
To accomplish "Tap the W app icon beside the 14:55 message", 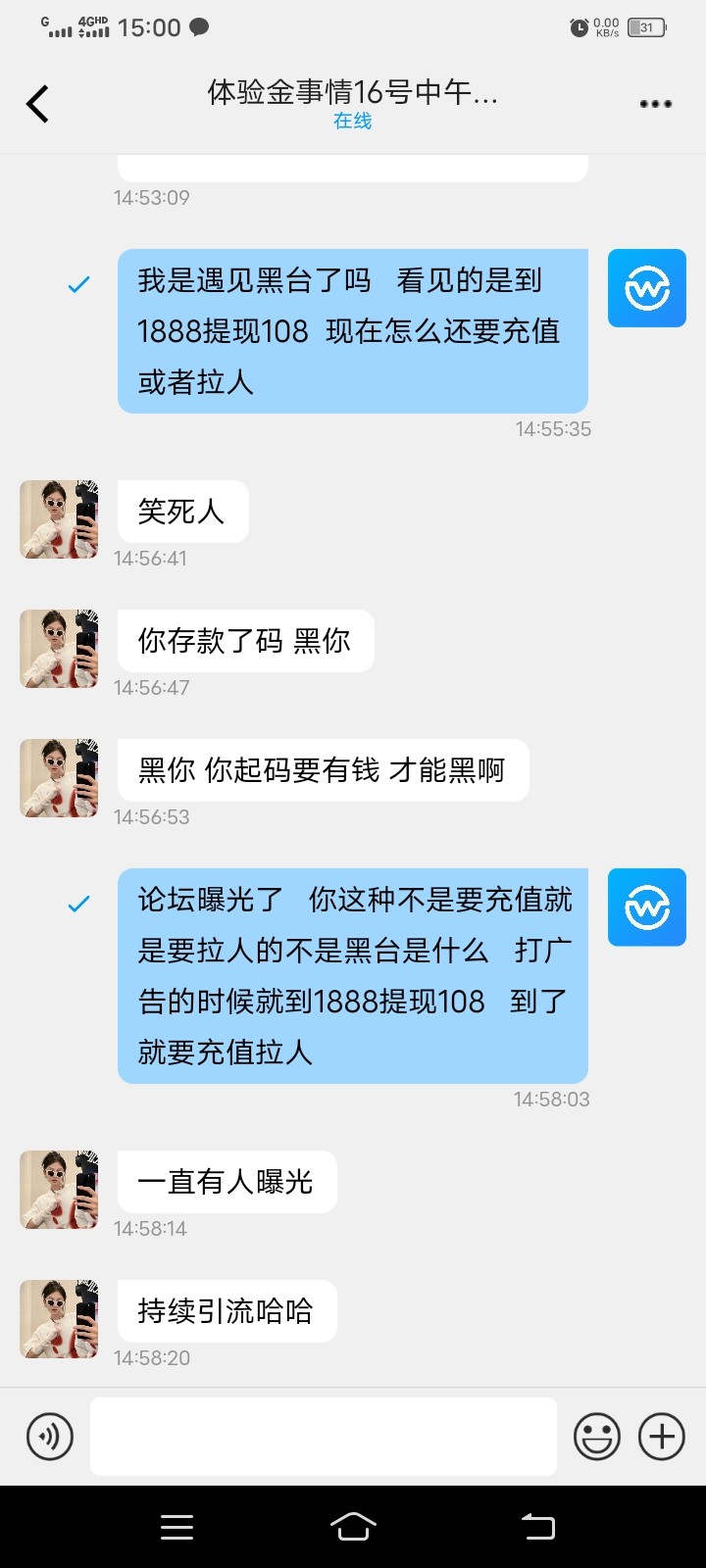I will click(x=646, y=288).
